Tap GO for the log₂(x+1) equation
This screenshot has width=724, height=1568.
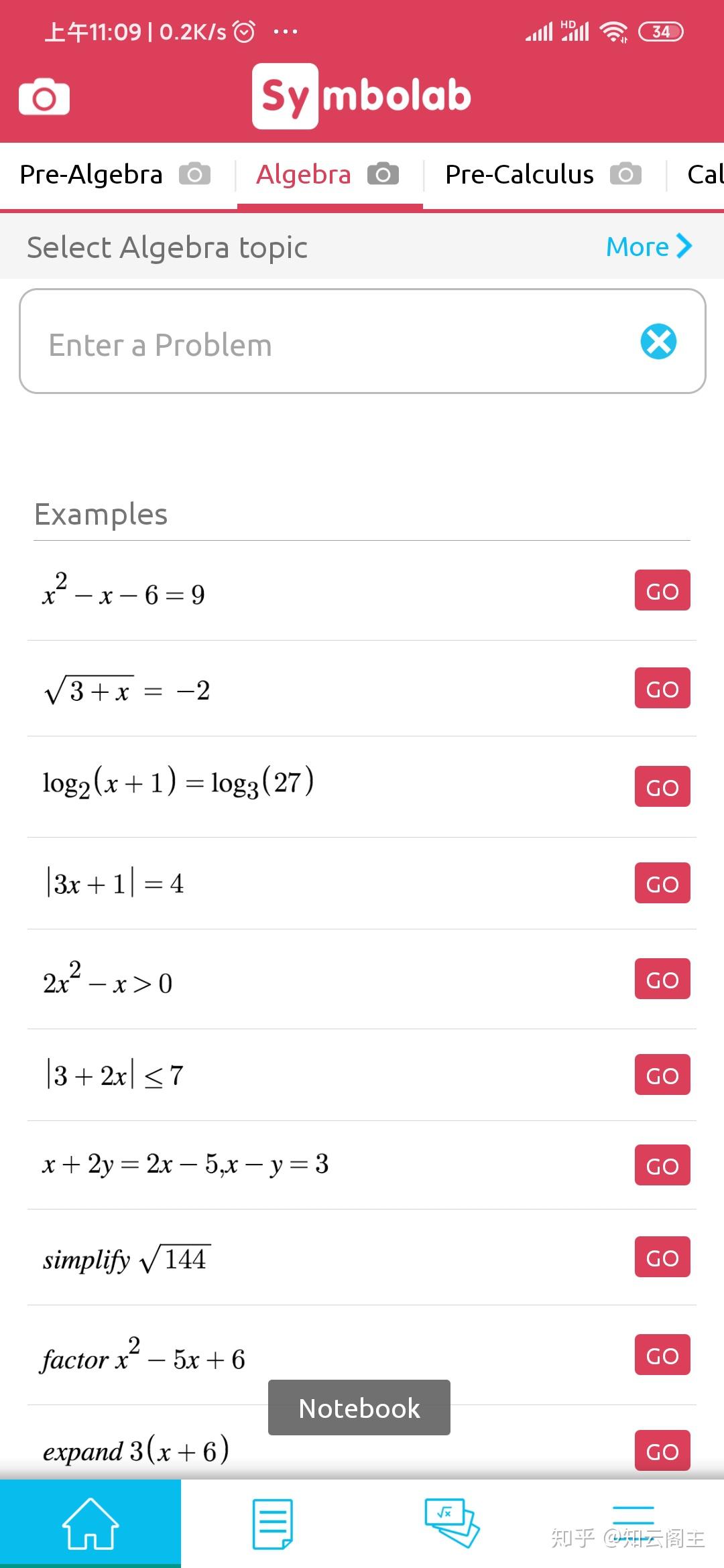pos(662,787)
